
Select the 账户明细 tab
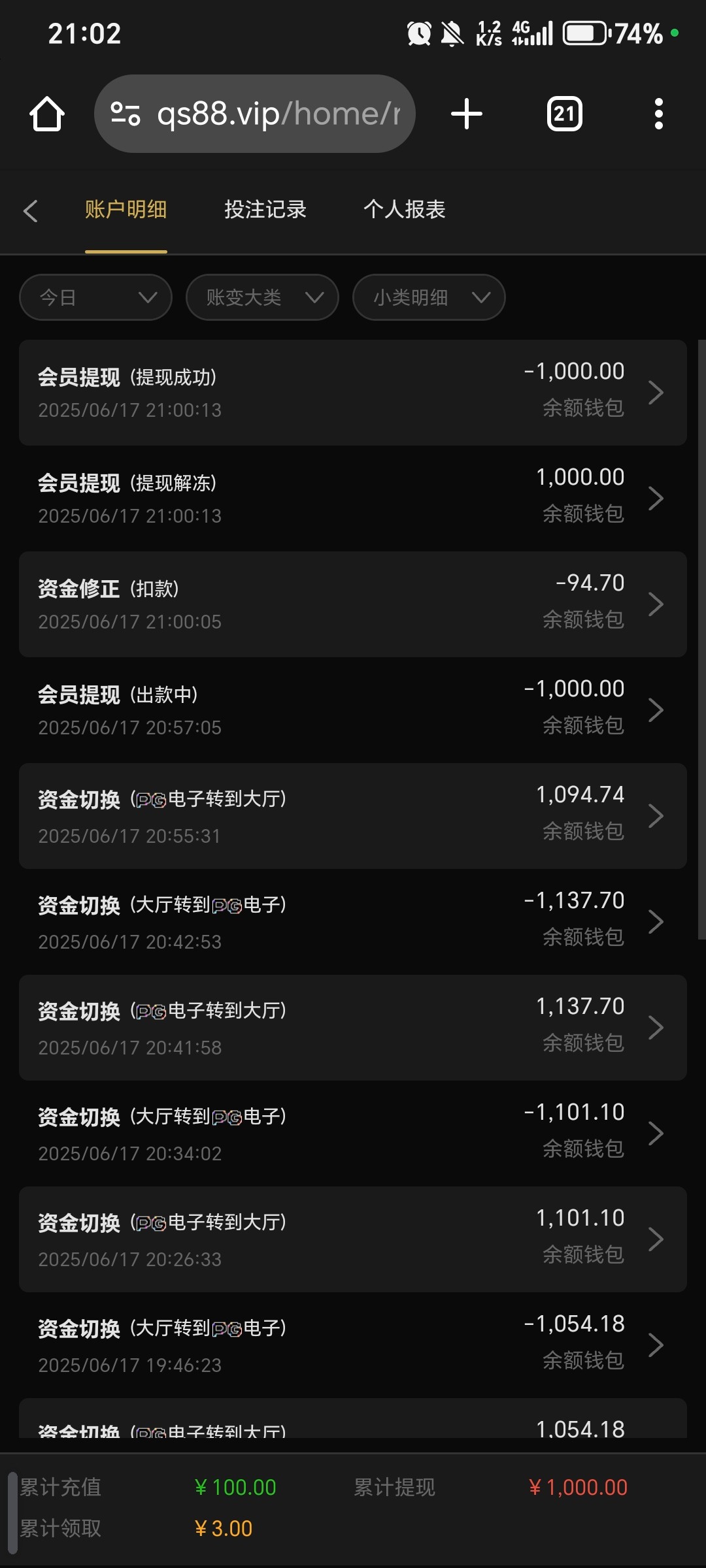[126, 210]
